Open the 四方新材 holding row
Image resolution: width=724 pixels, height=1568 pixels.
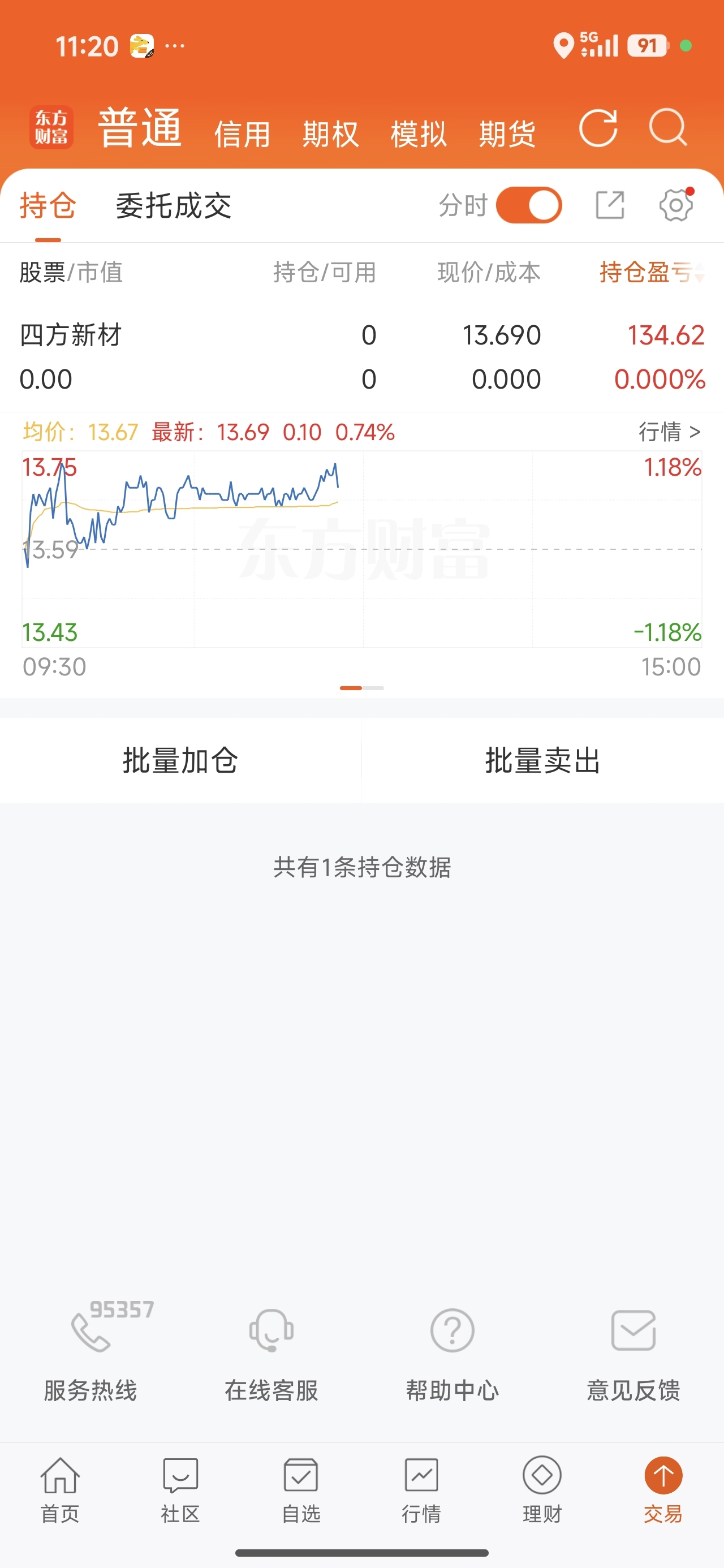point(361,357)
